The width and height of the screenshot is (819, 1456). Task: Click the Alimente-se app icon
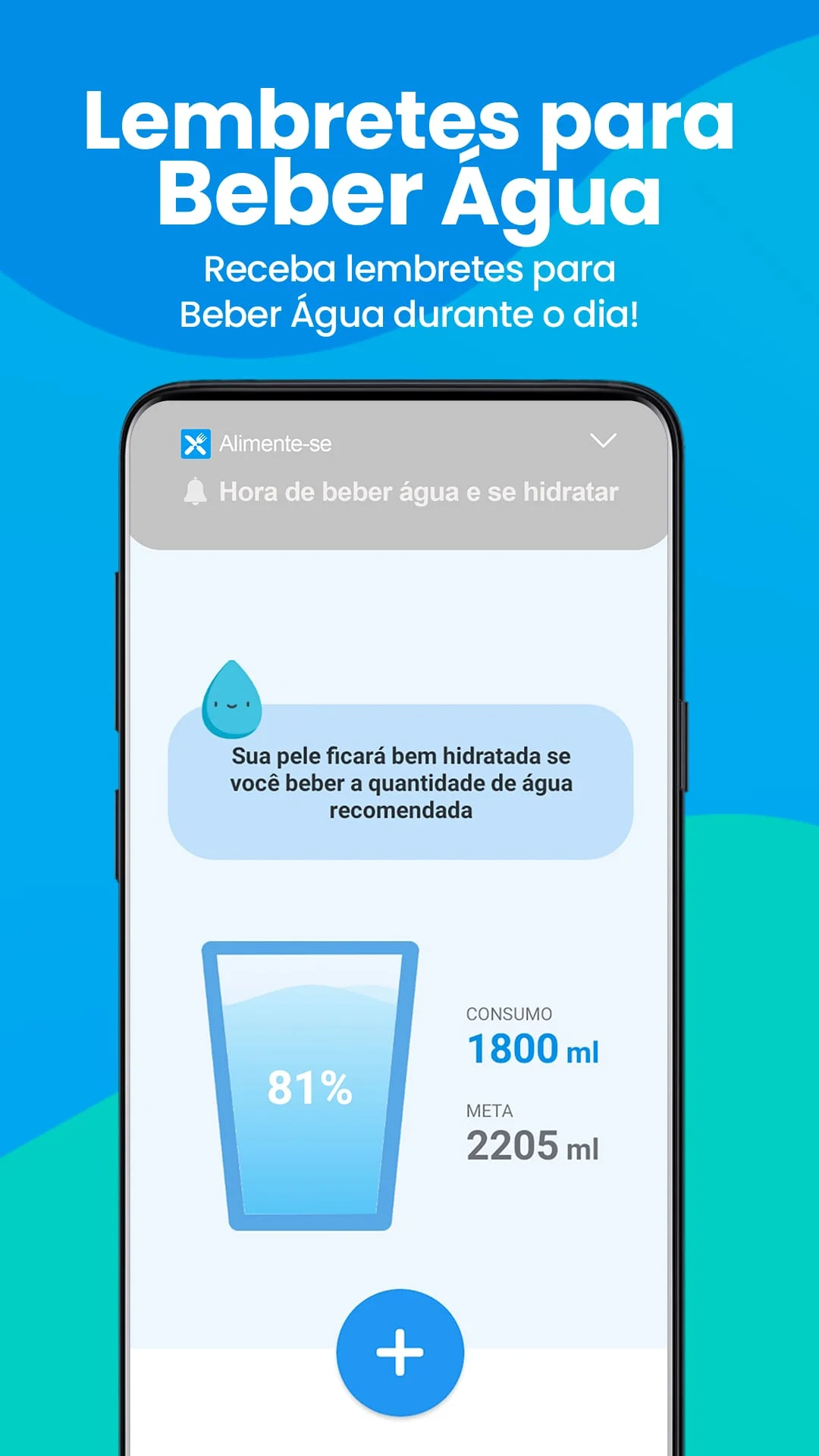point(196,444)
